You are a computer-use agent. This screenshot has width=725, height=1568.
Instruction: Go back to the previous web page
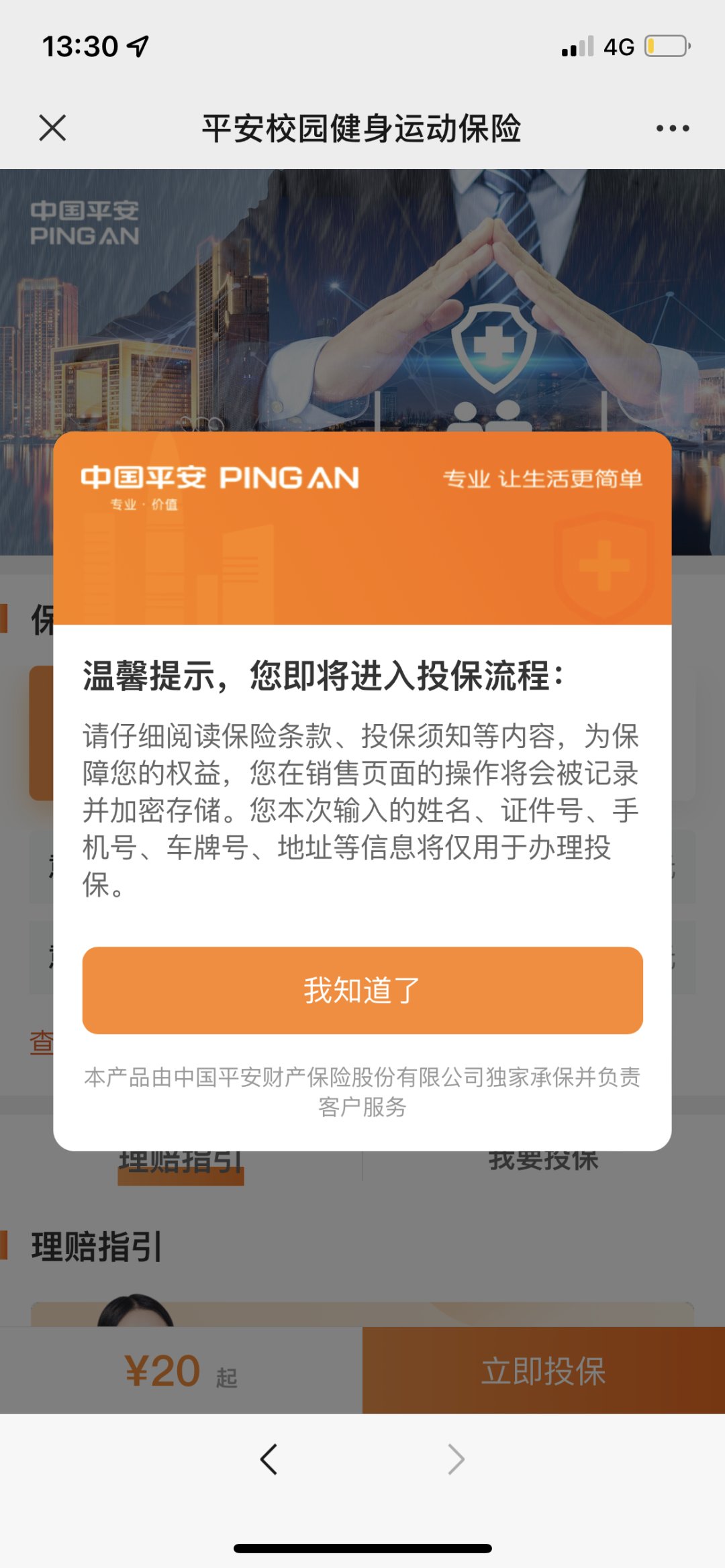tap(269, 1459)
